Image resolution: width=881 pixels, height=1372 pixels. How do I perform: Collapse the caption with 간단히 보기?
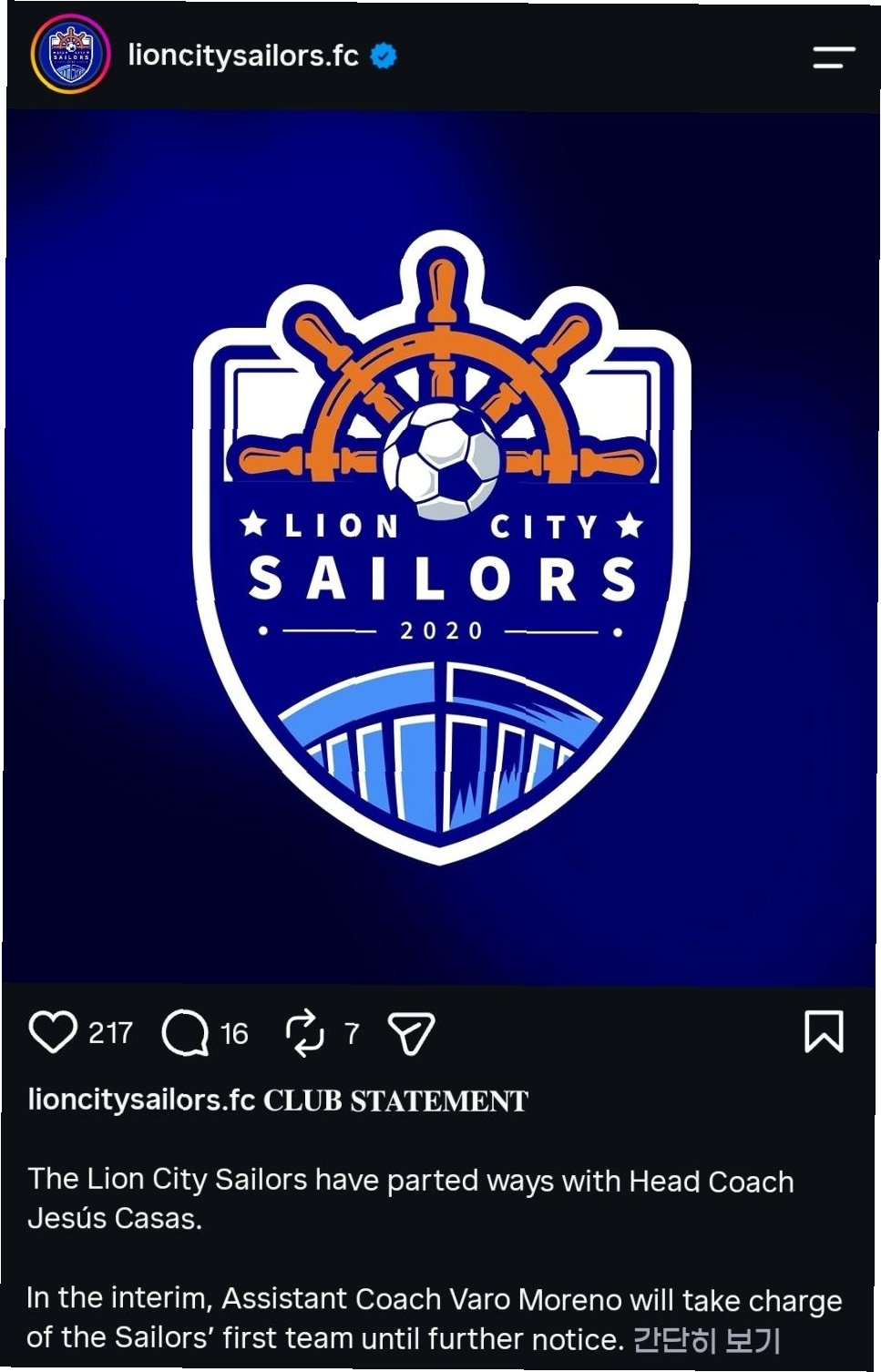pos(707,1340)
